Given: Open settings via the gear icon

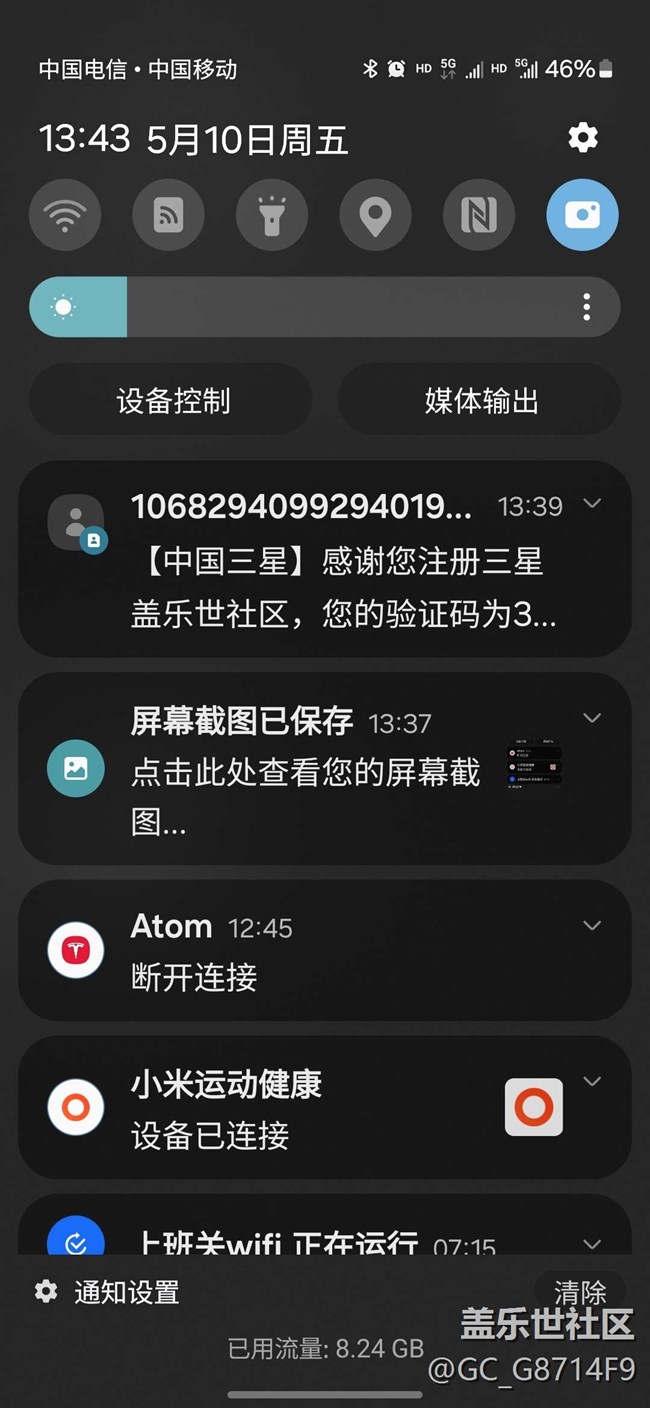Looking at the screenshot, I should tap(582, 138).
